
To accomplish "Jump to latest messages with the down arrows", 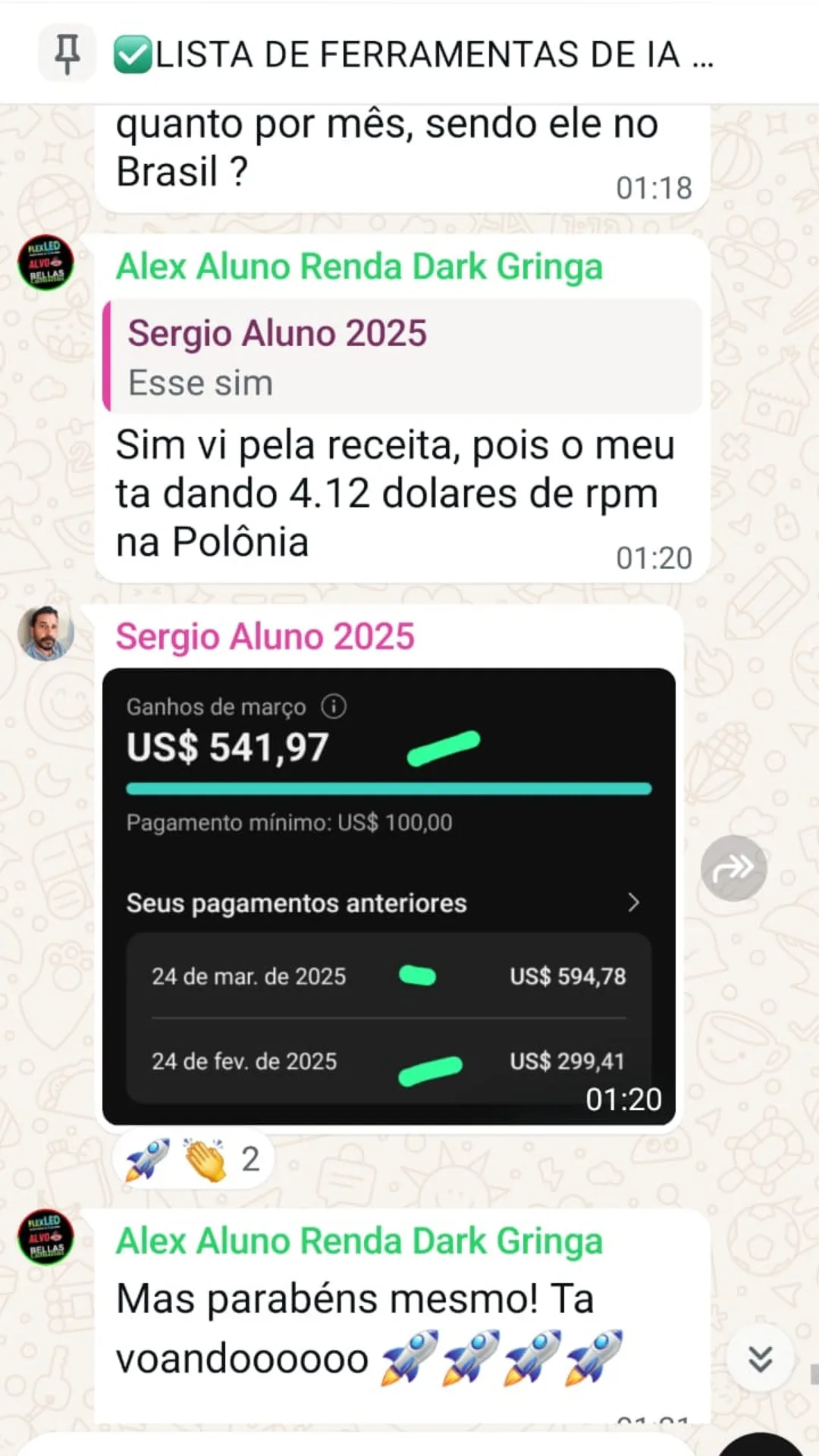I will (760, 1359).
